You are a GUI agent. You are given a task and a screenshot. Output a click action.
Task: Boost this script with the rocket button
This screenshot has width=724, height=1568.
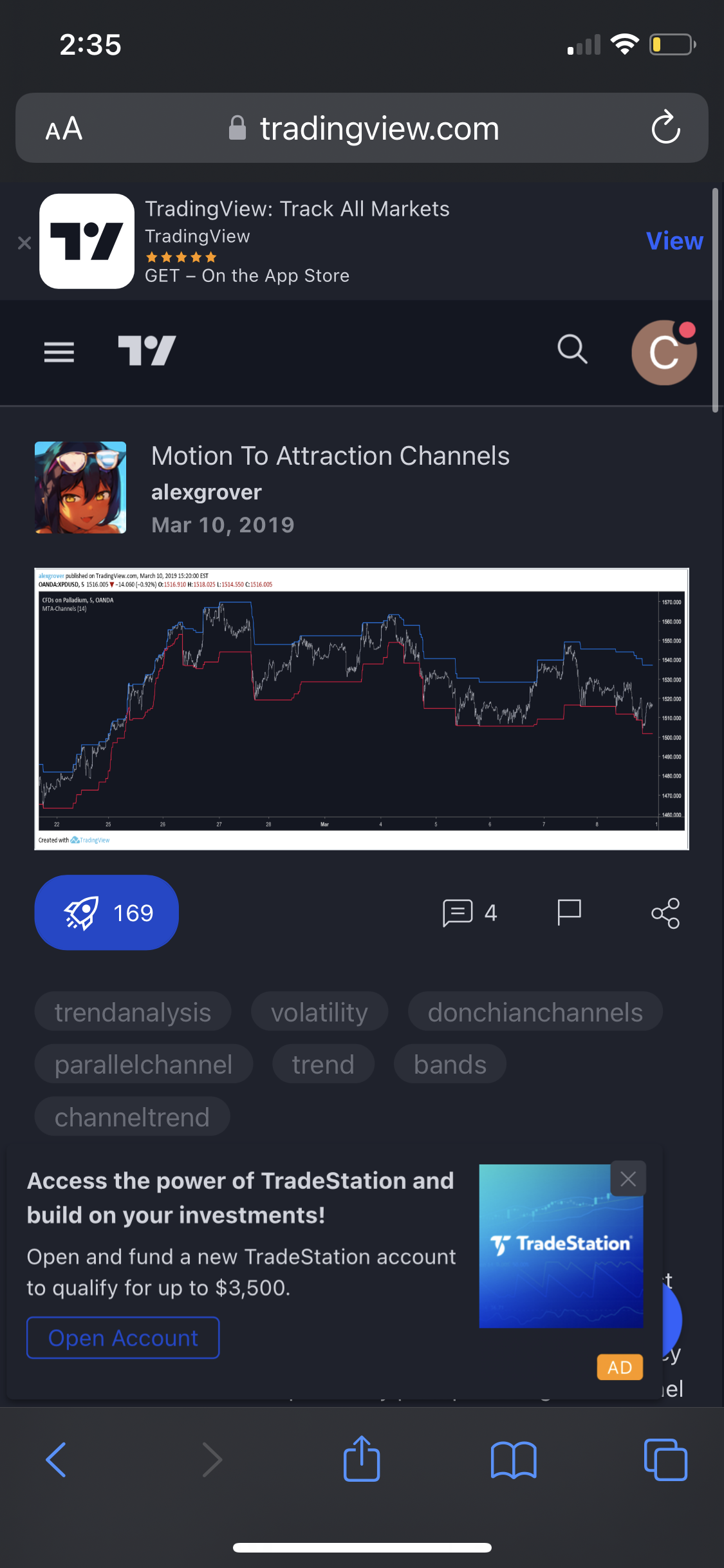point(107,912)
